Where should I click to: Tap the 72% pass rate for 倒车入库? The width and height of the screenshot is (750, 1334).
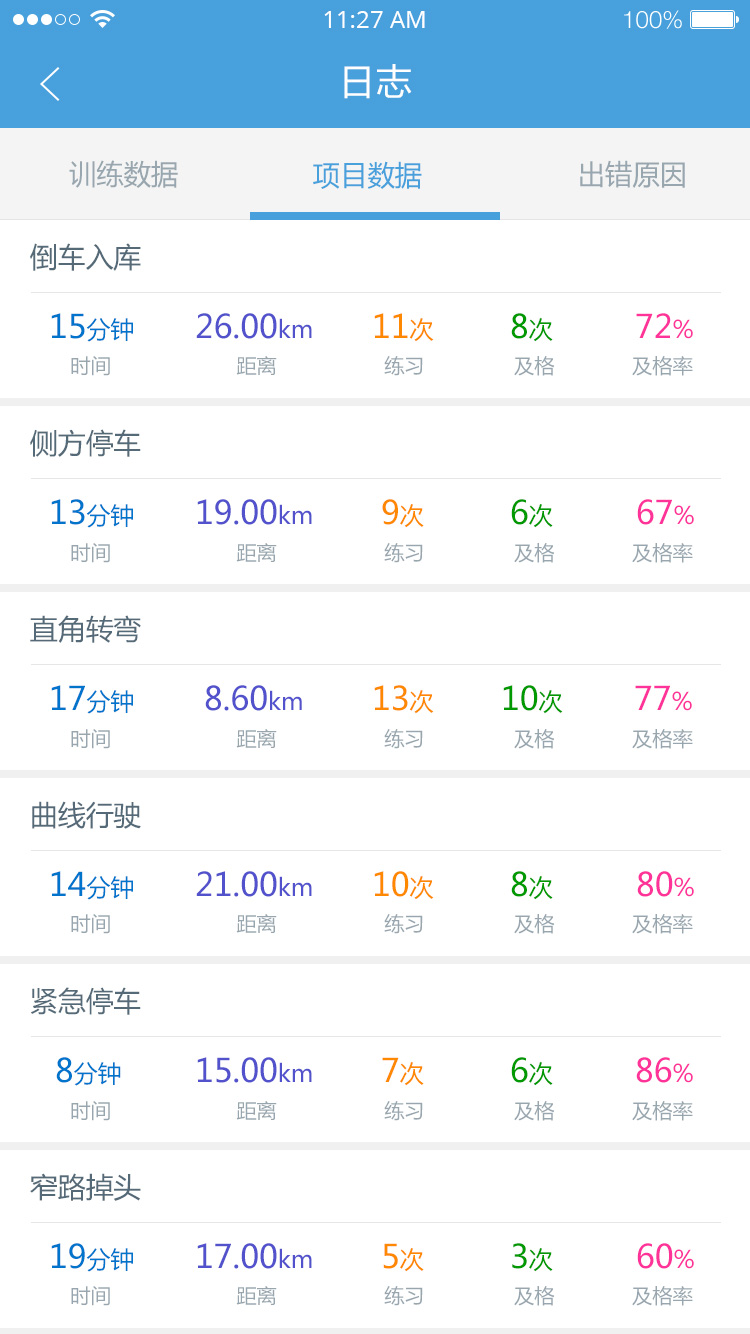click(x=663, y=328)
